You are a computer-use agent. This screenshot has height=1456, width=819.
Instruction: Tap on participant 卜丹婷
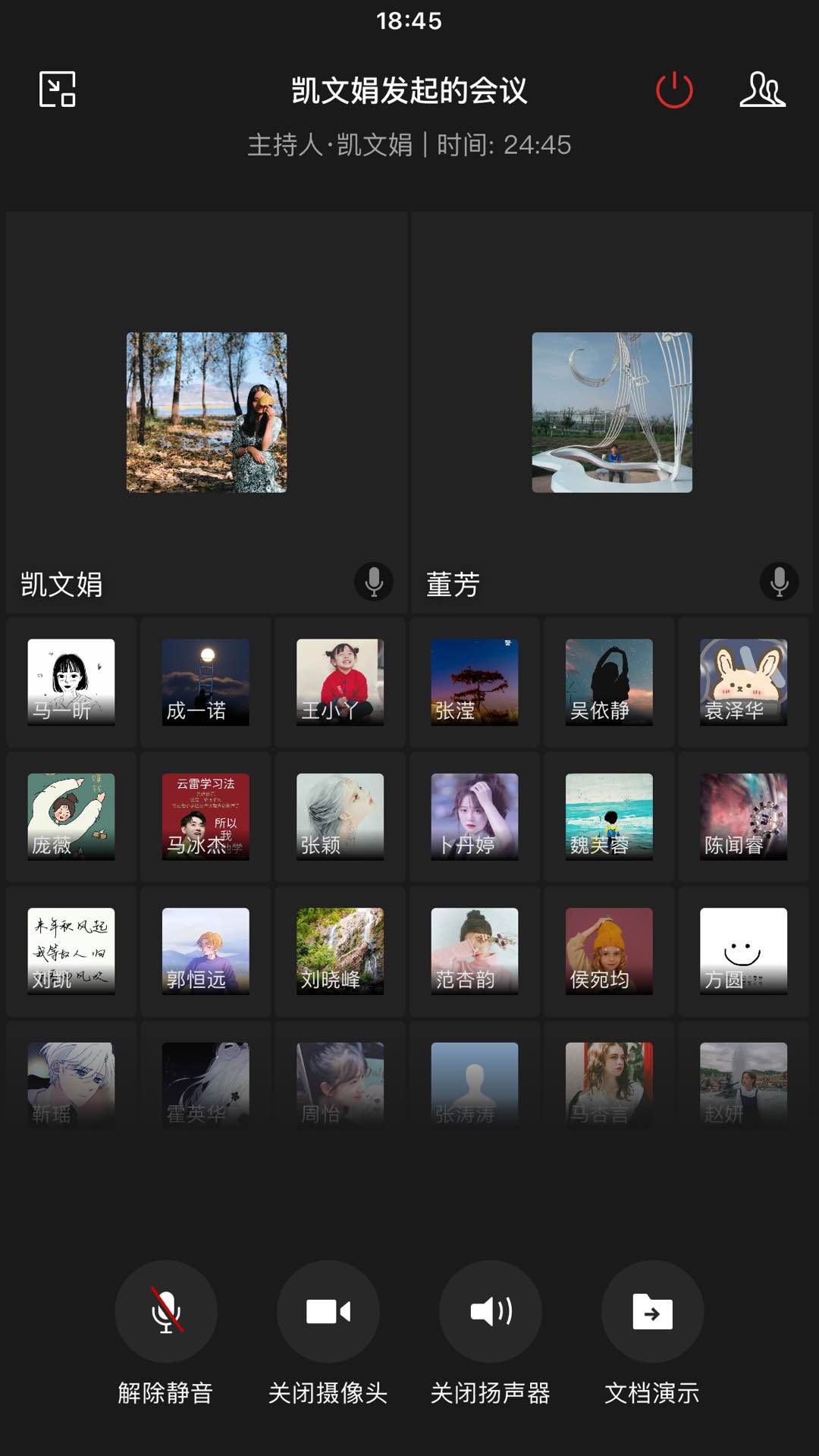click(x=475, y=816)
